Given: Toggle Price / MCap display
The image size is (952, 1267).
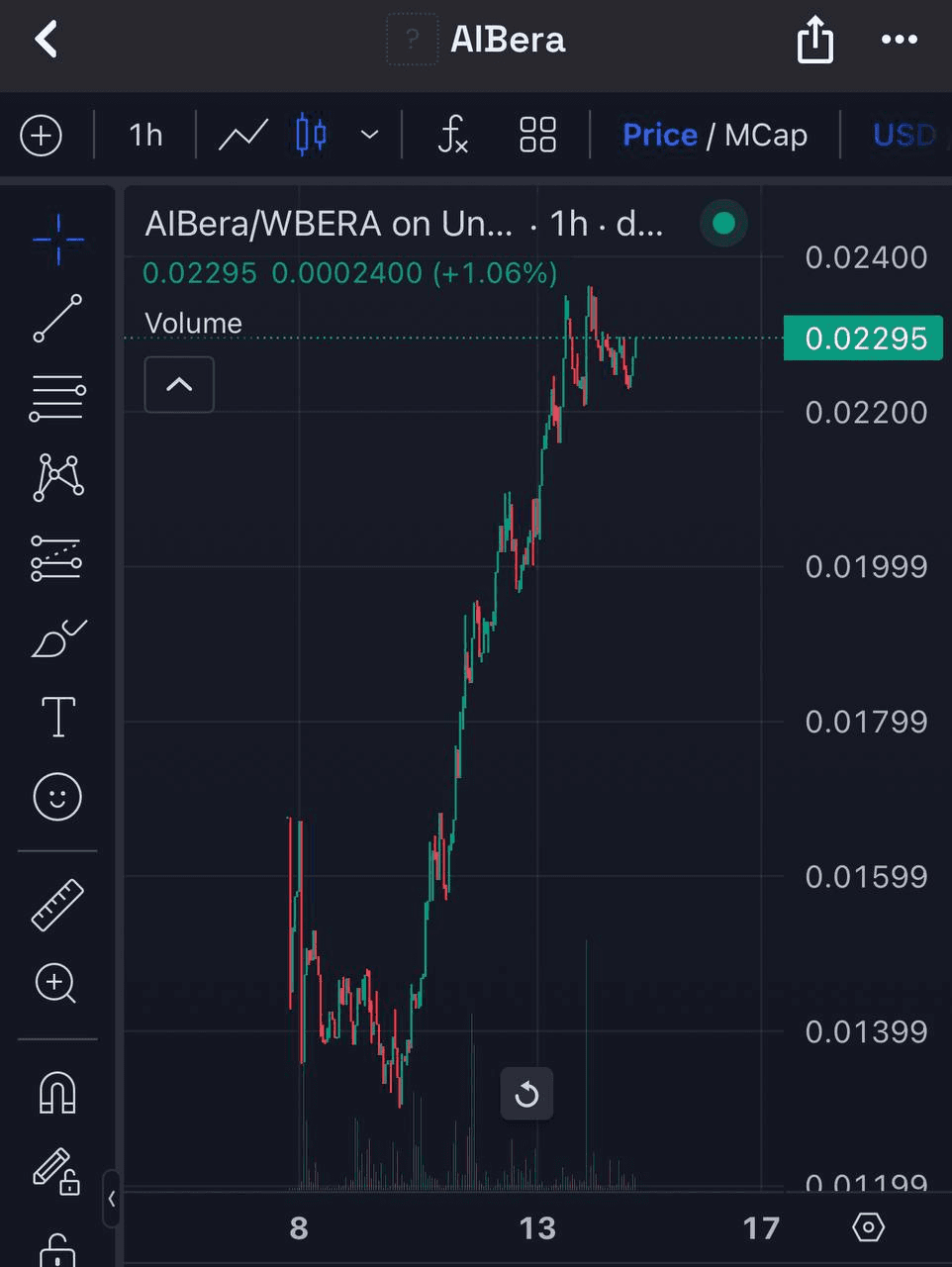Looking at the screenshot, I should click(714, 135).
